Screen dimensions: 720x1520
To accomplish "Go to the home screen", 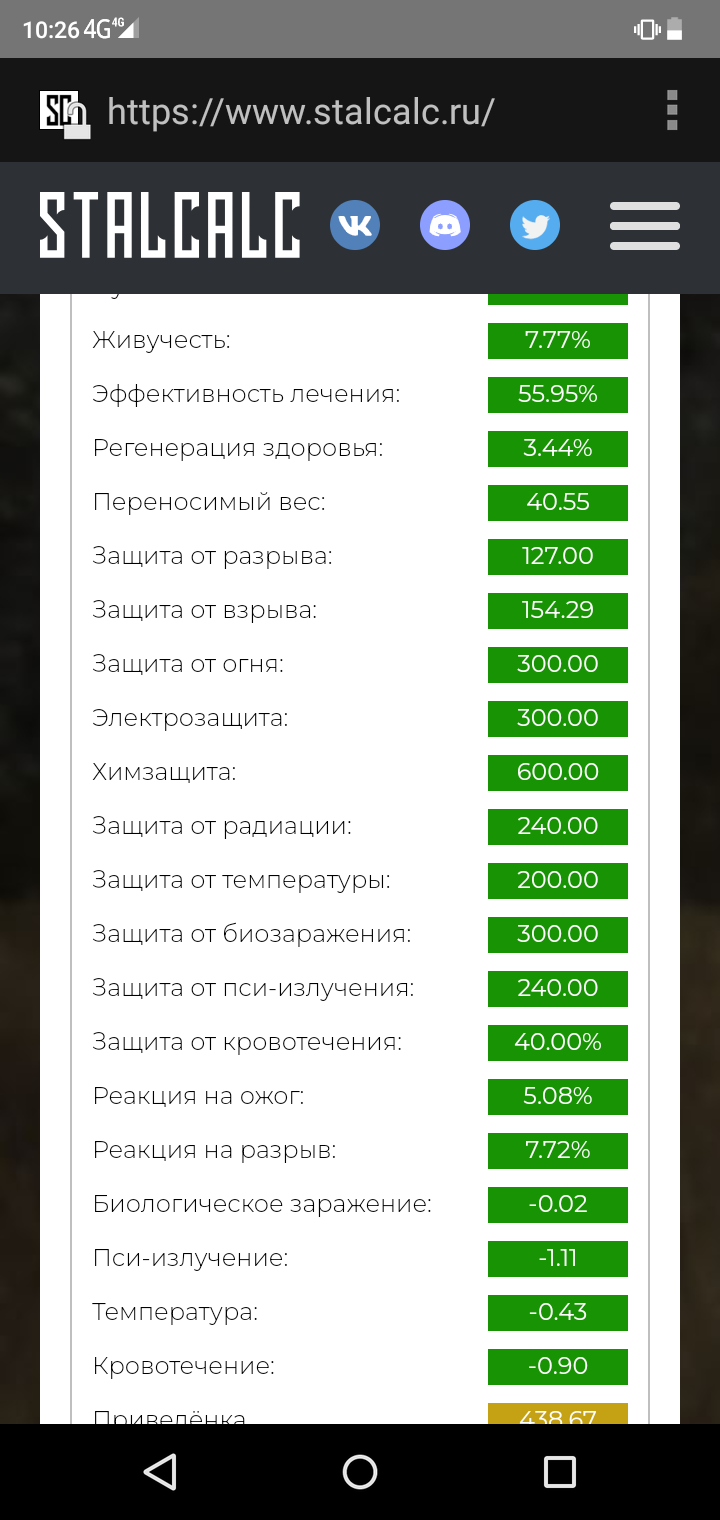I will [360, 1472].
